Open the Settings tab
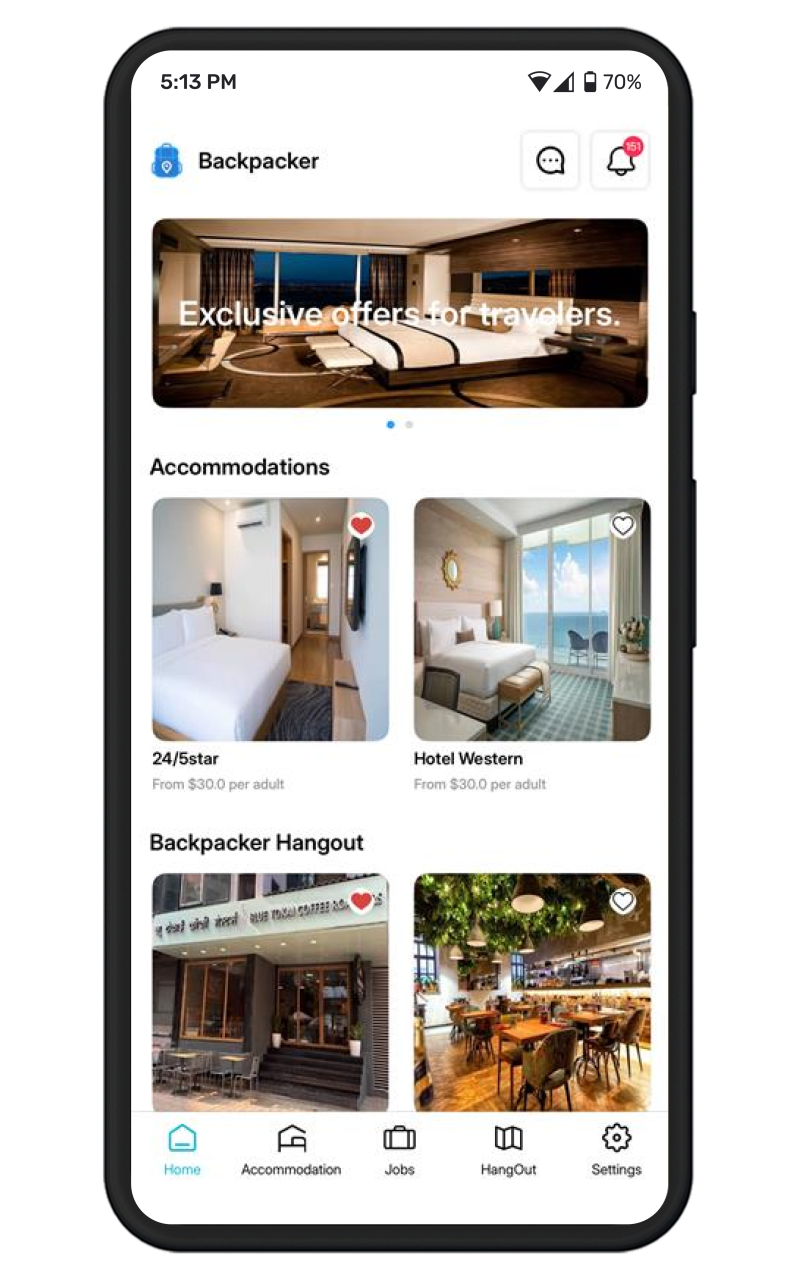 pyautogui.click(x=616, y=1149)
